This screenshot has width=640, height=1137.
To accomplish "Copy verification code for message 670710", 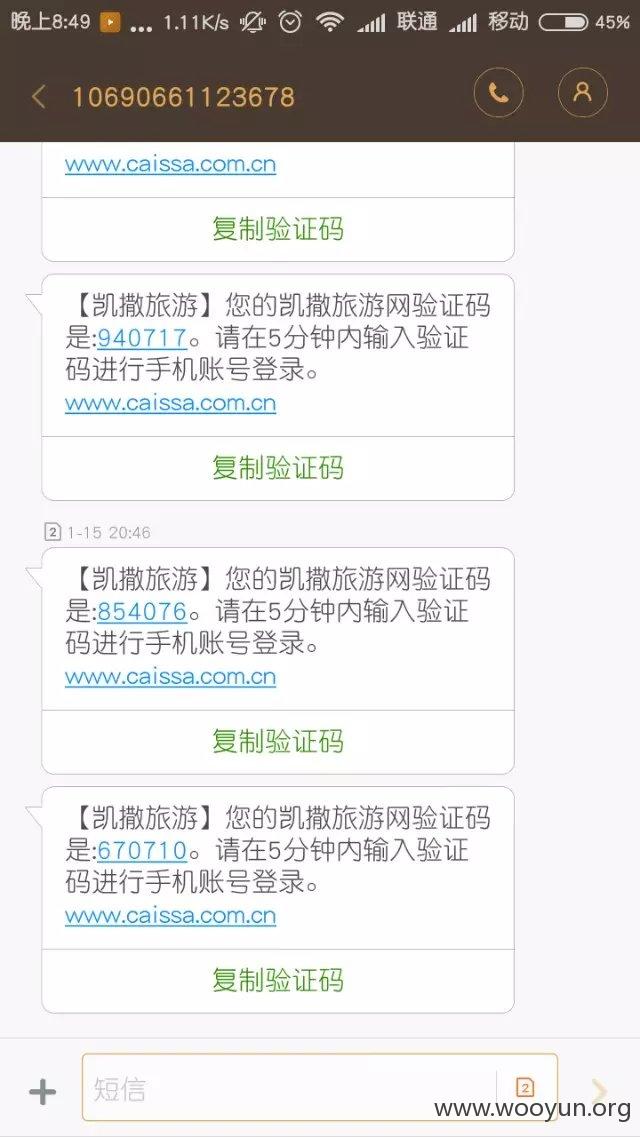I will click(x=278, y=980).
